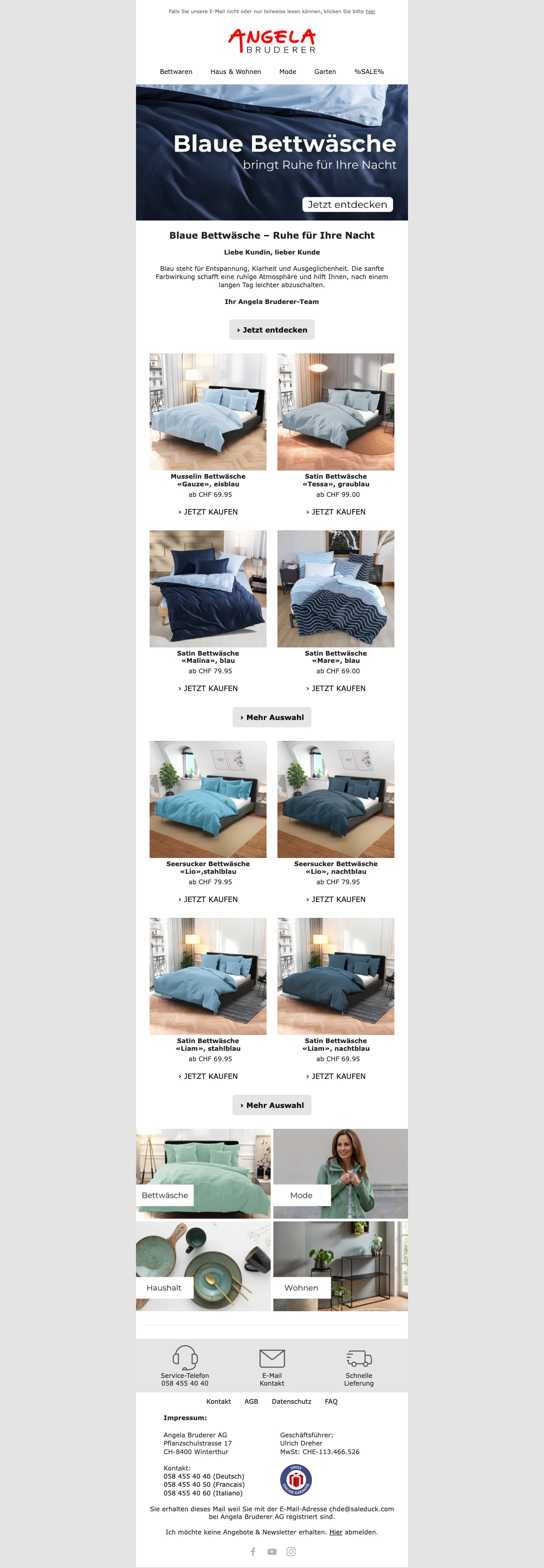Open the Haus & Wohnen category
The height and width of the screenshot is (1568, 544).
(x=235, y=72)
